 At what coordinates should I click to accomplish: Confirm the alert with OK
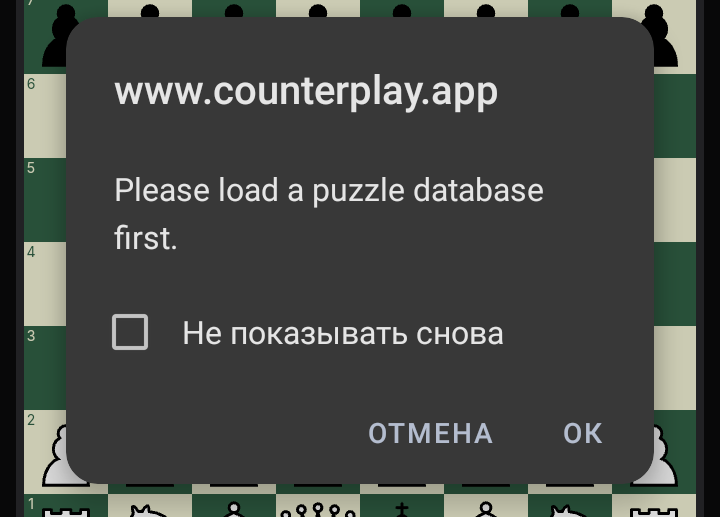point(583,433)
